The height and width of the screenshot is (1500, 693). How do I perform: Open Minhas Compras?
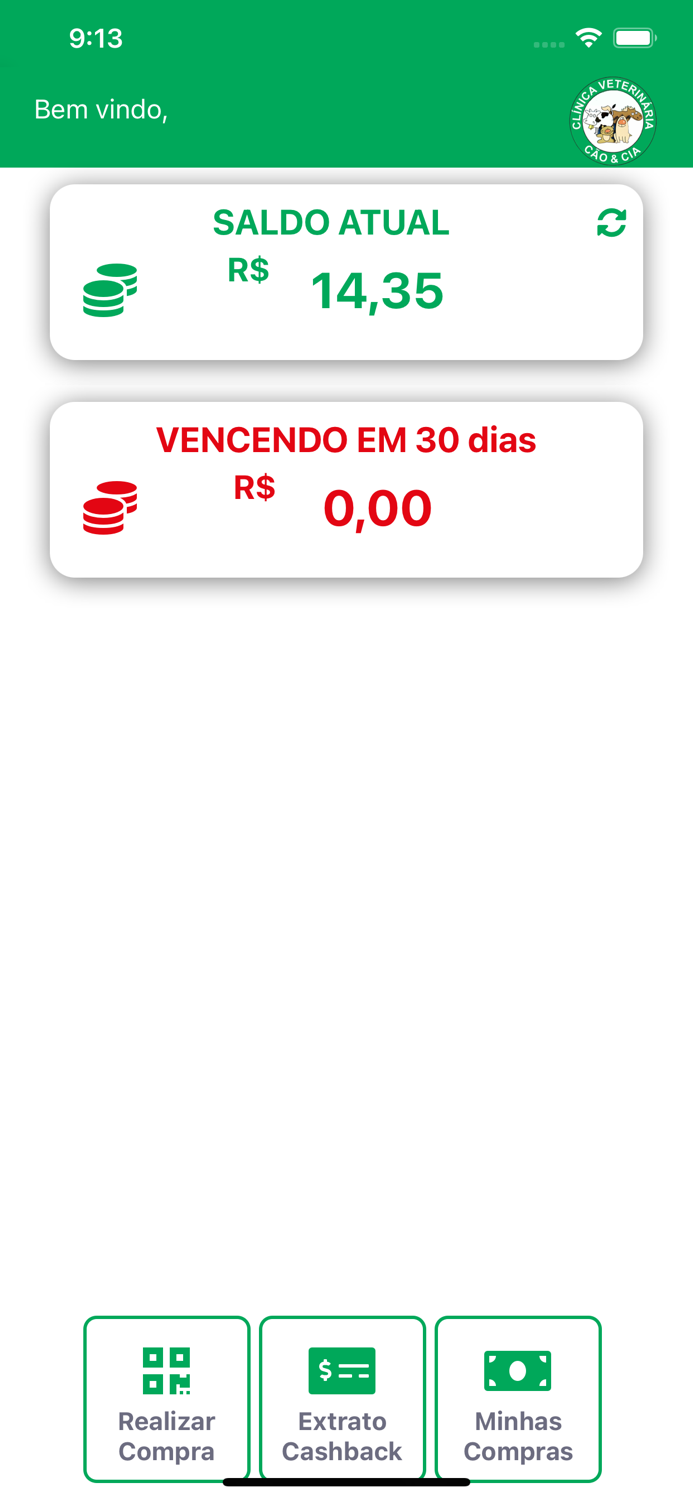[518, 1399]
